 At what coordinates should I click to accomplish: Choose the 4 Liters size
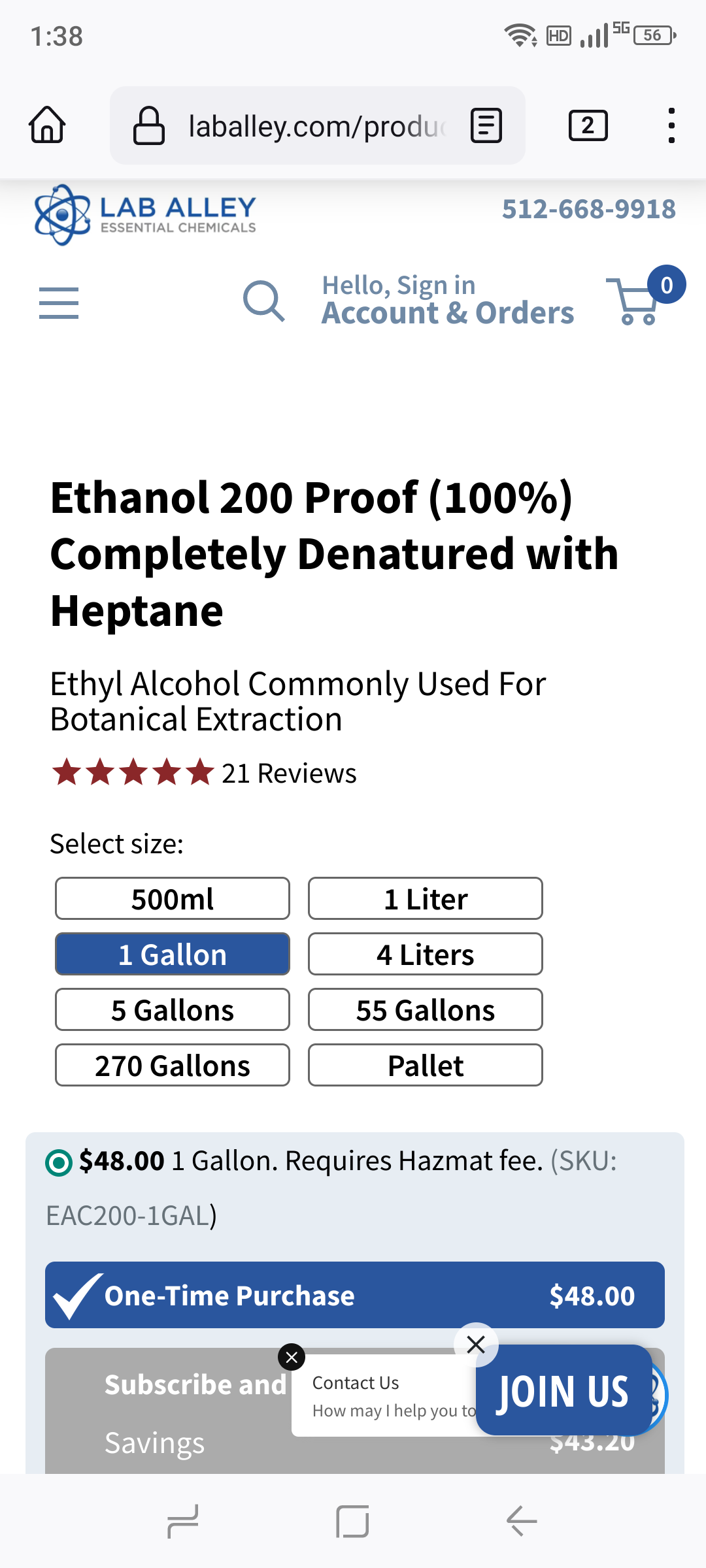tap(426, 954)
